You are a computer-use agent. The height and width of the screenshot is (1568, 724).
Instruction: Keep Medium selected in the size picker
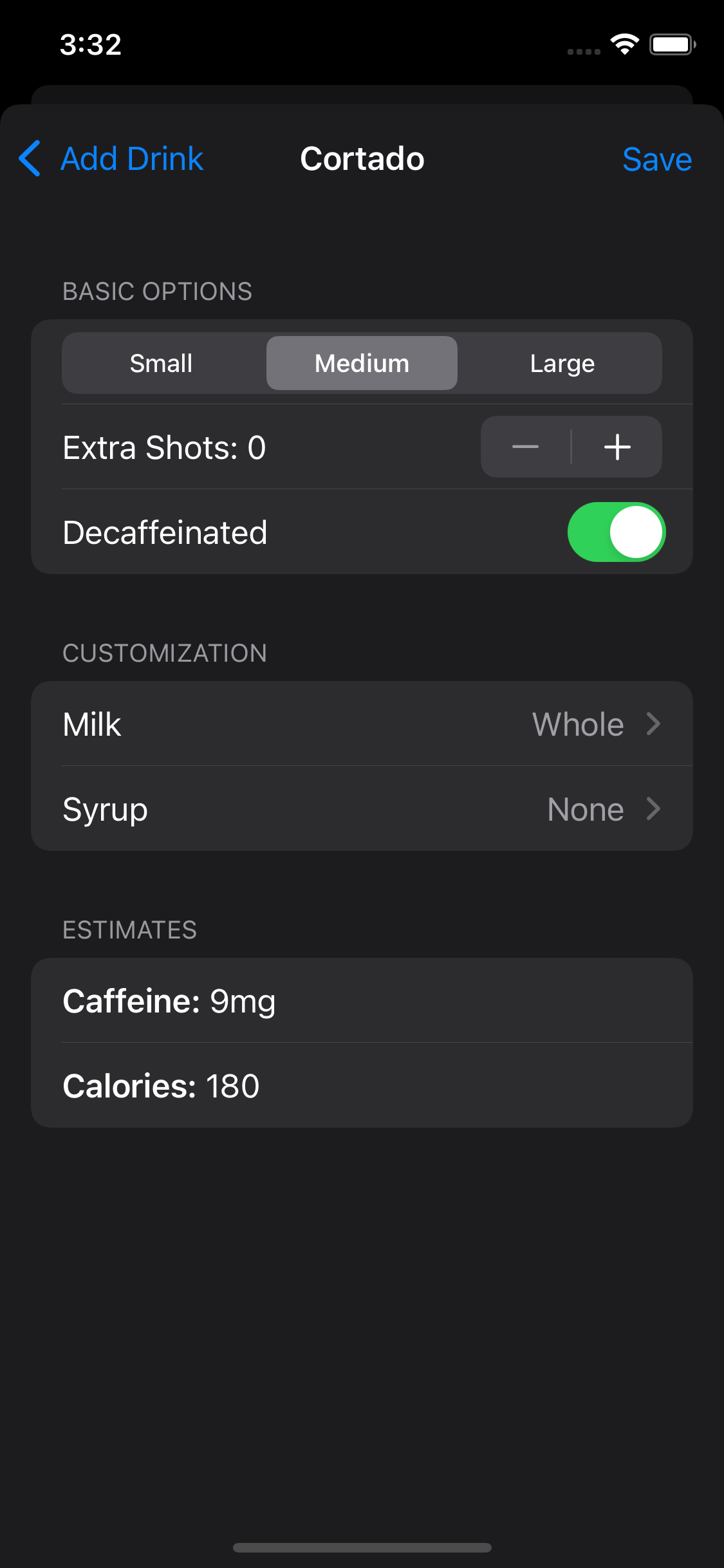tap(362, 363)
